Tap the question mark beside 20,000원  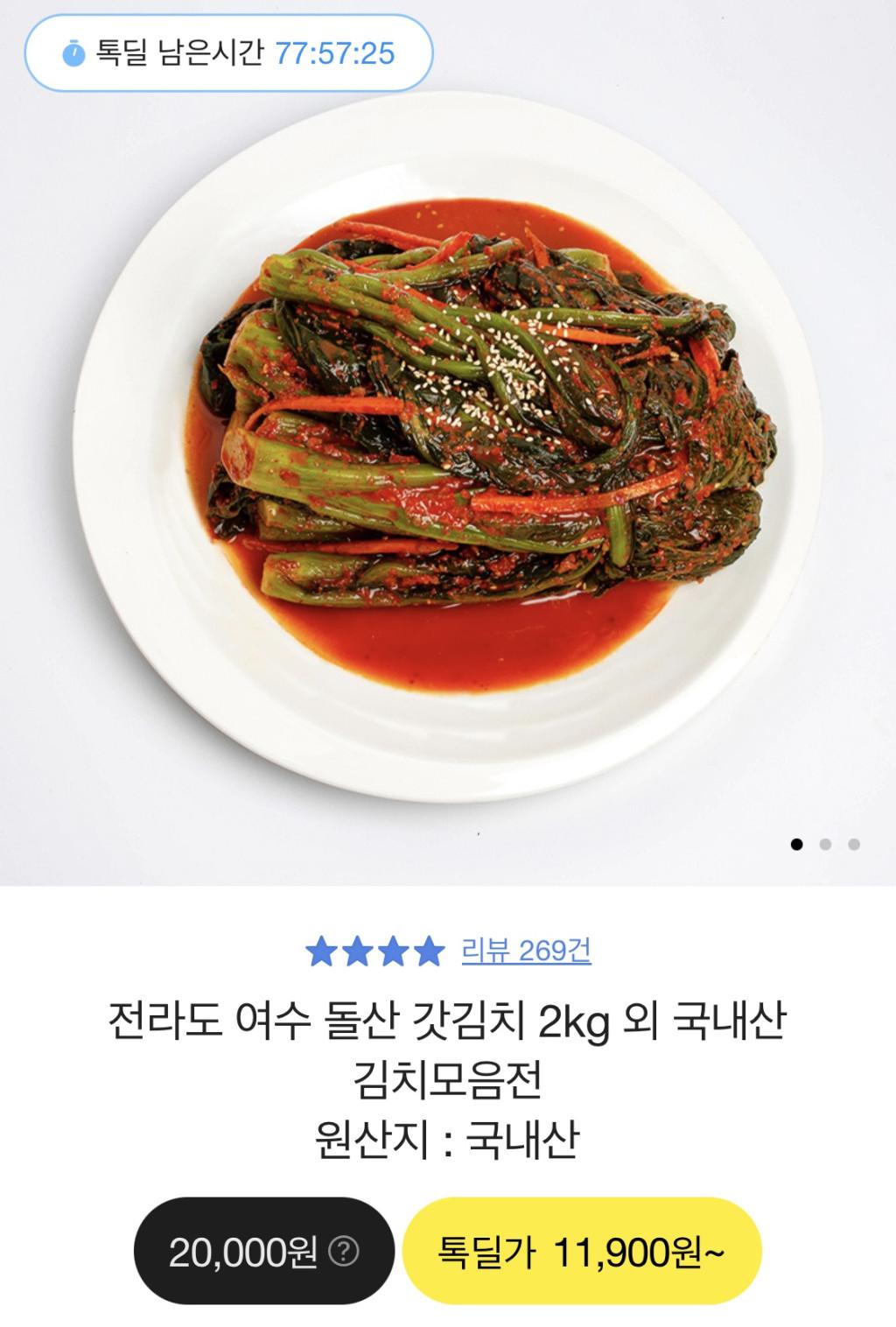pyautogui.click(x=343, y=1252)
